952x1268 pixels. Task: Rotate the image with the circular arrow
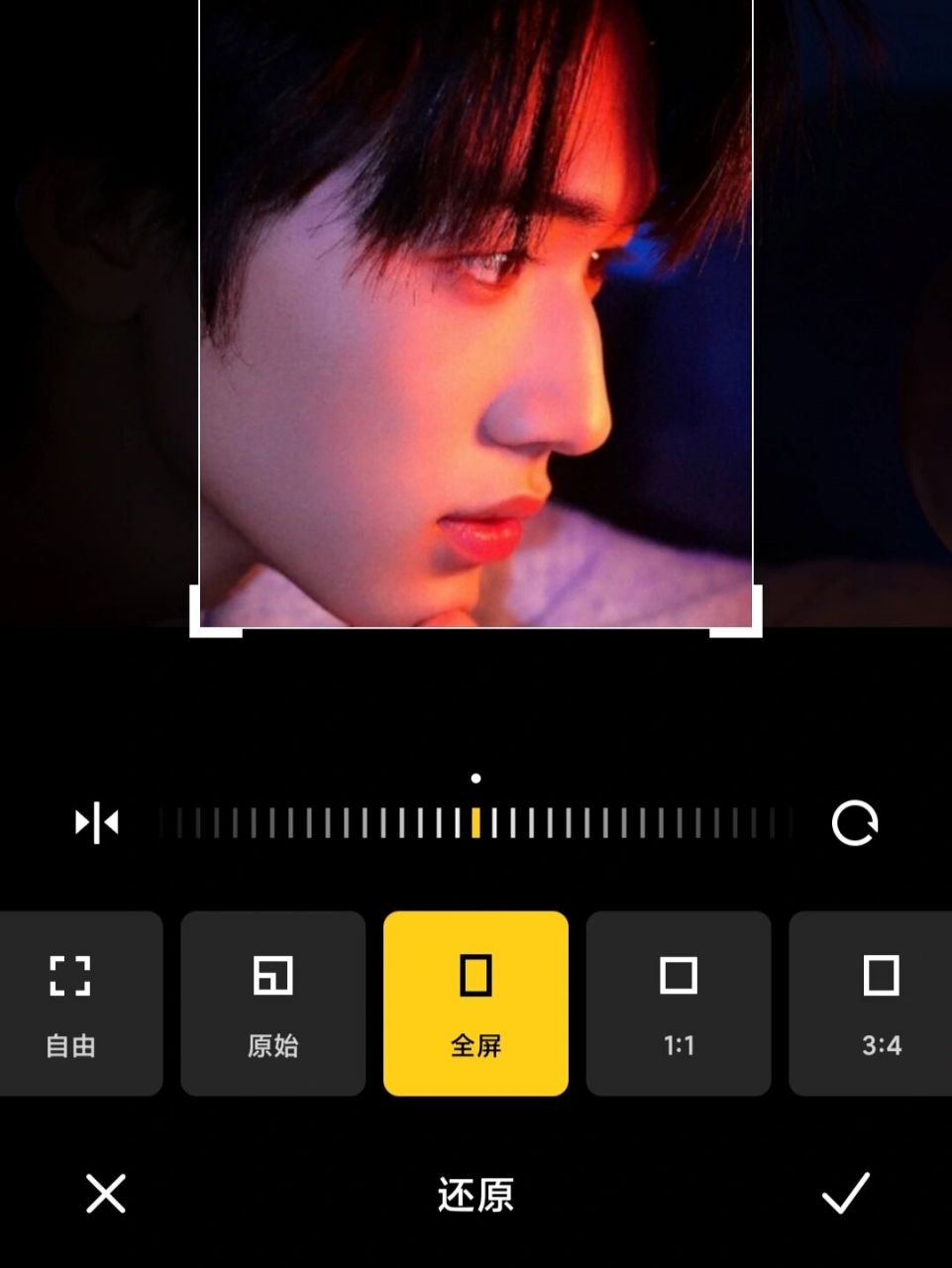854,823
